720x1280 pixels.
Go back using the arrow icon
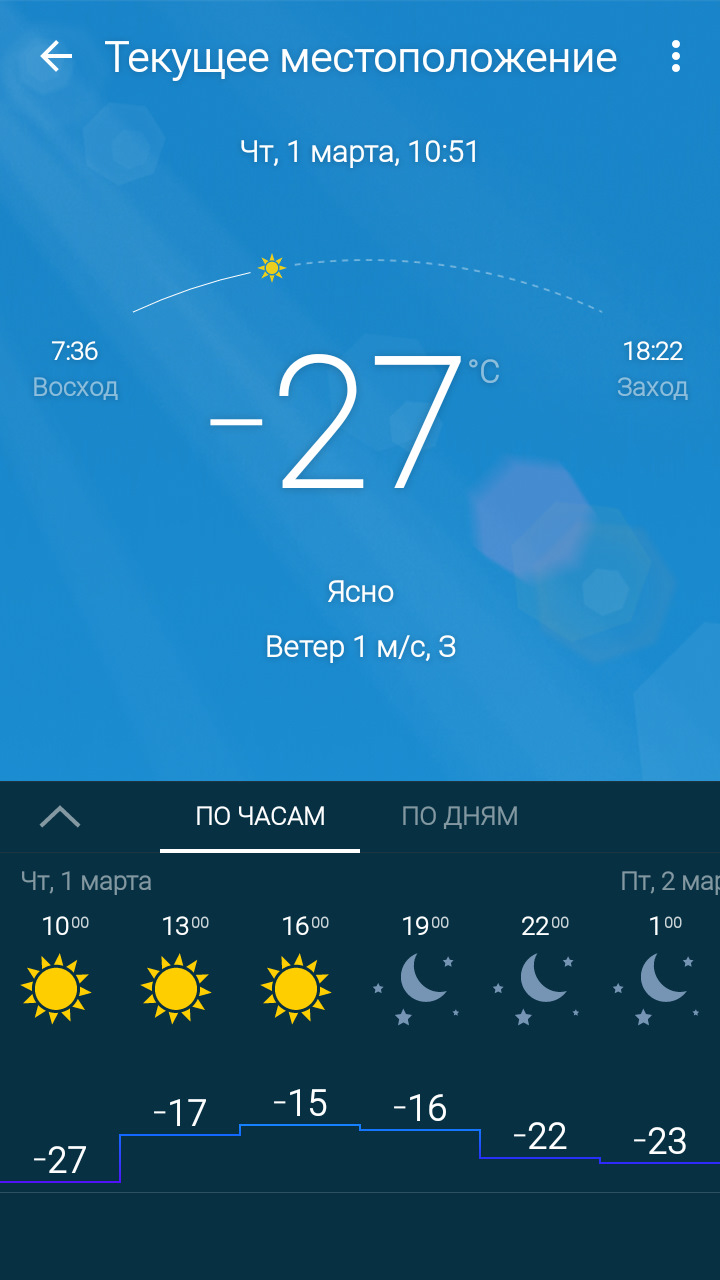pos(56,57)
